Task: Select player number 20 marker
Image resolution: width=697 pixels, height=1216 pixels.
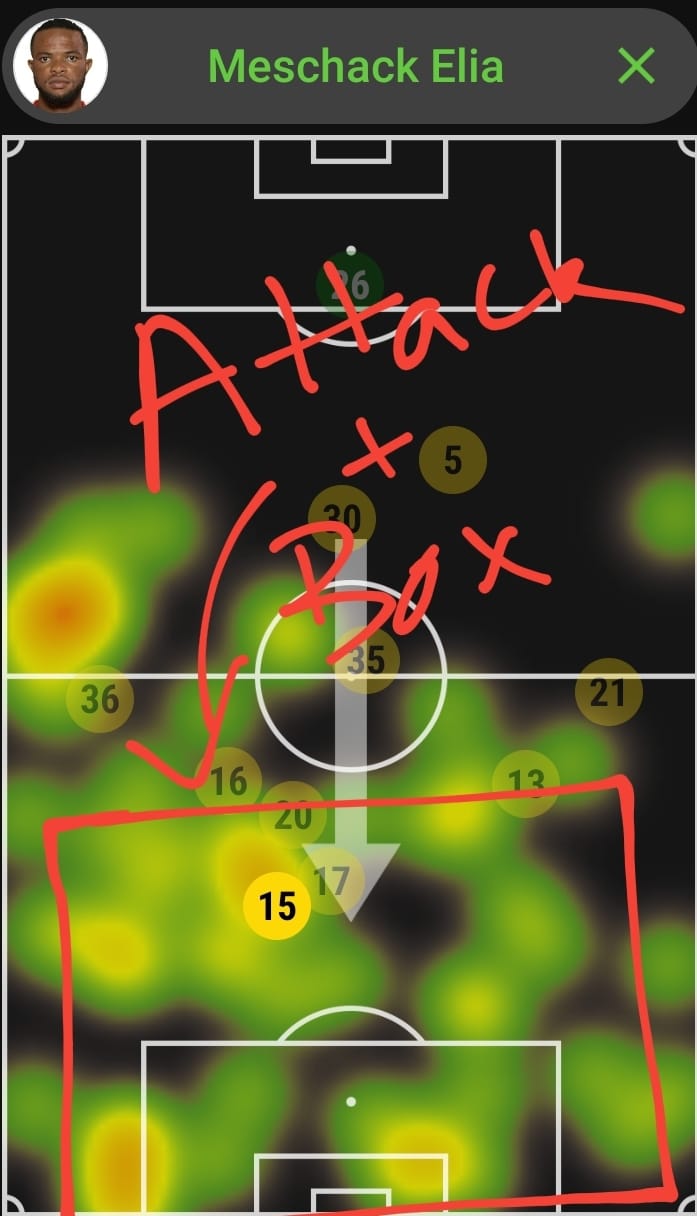Action: pyautogui.click(x=292, y=816)
